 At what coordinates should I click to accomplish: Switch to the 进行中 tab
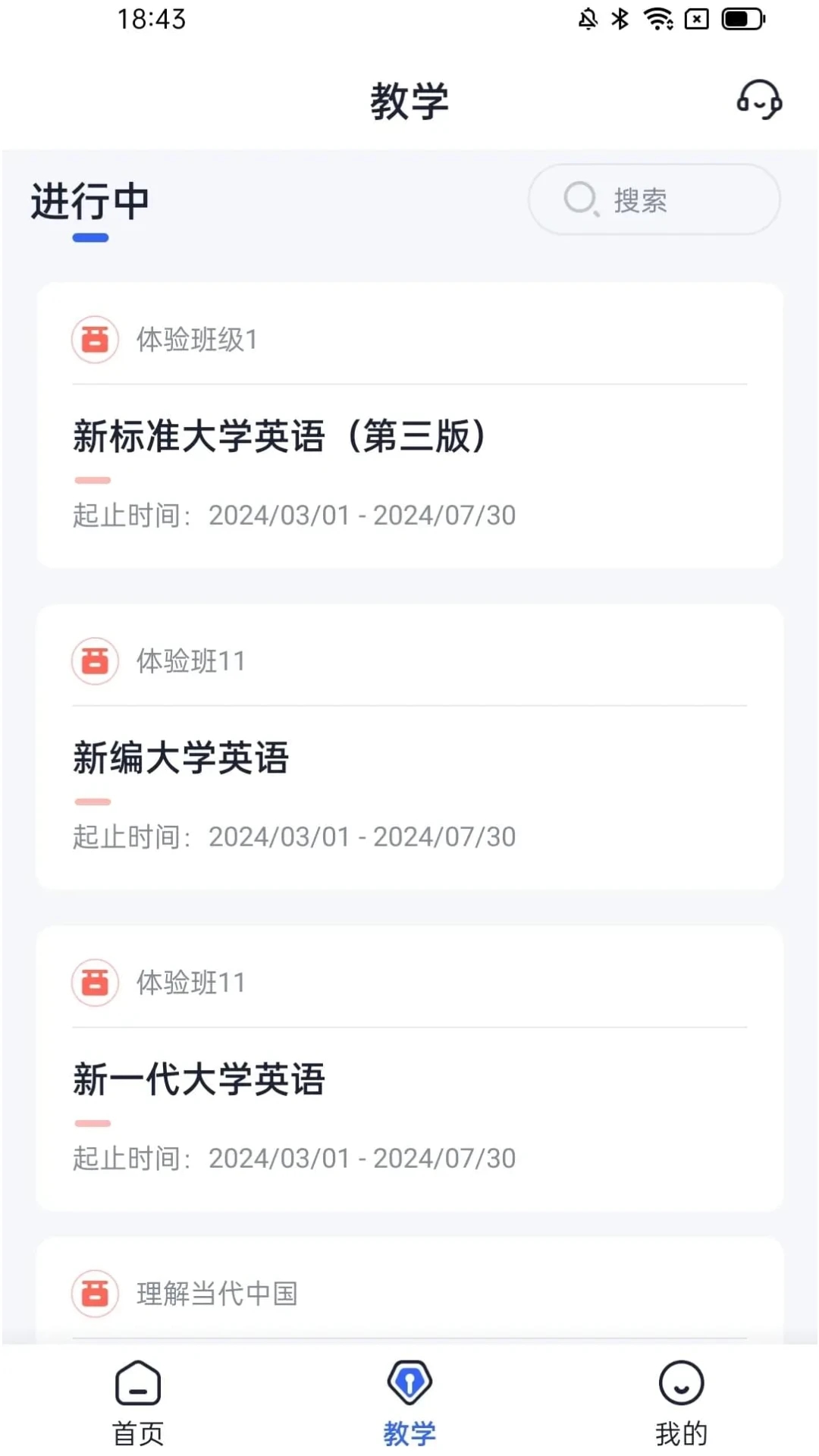pos(89,203)
